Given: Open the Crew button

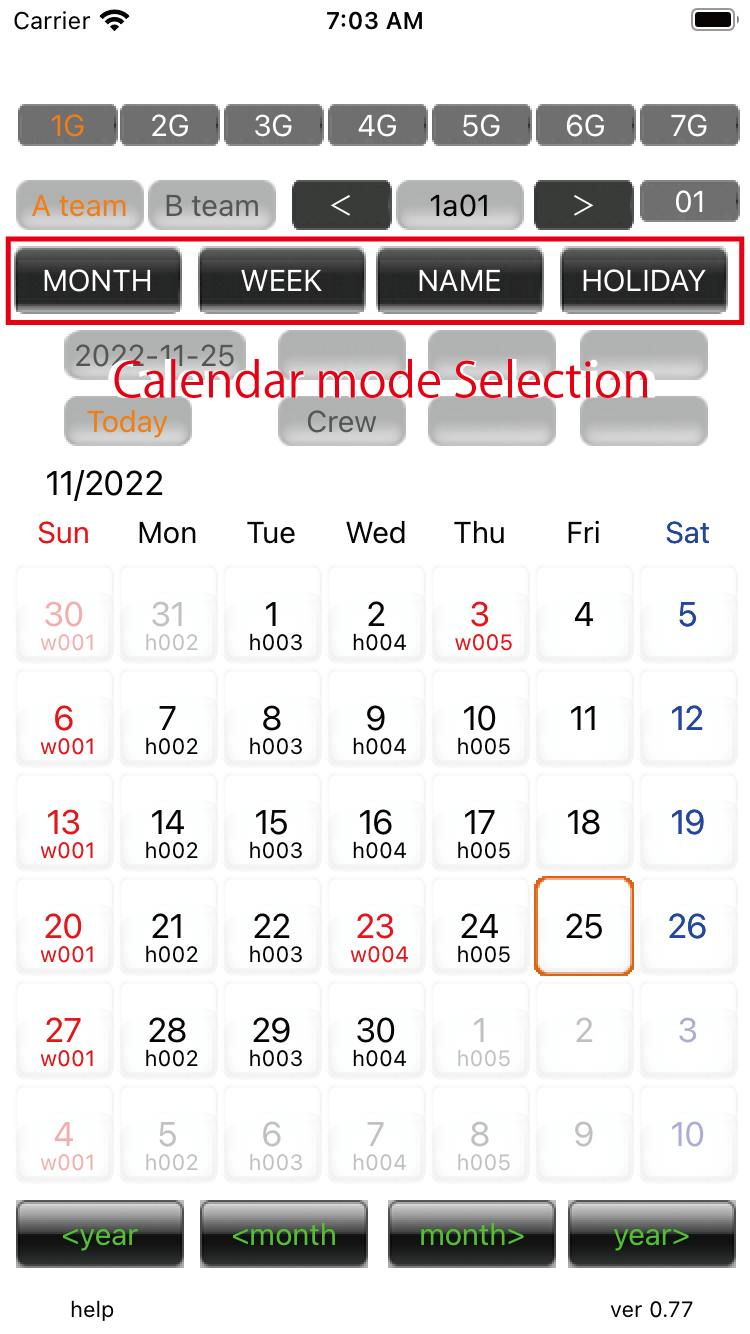Looking at the screenshot, I should (341, 421).
